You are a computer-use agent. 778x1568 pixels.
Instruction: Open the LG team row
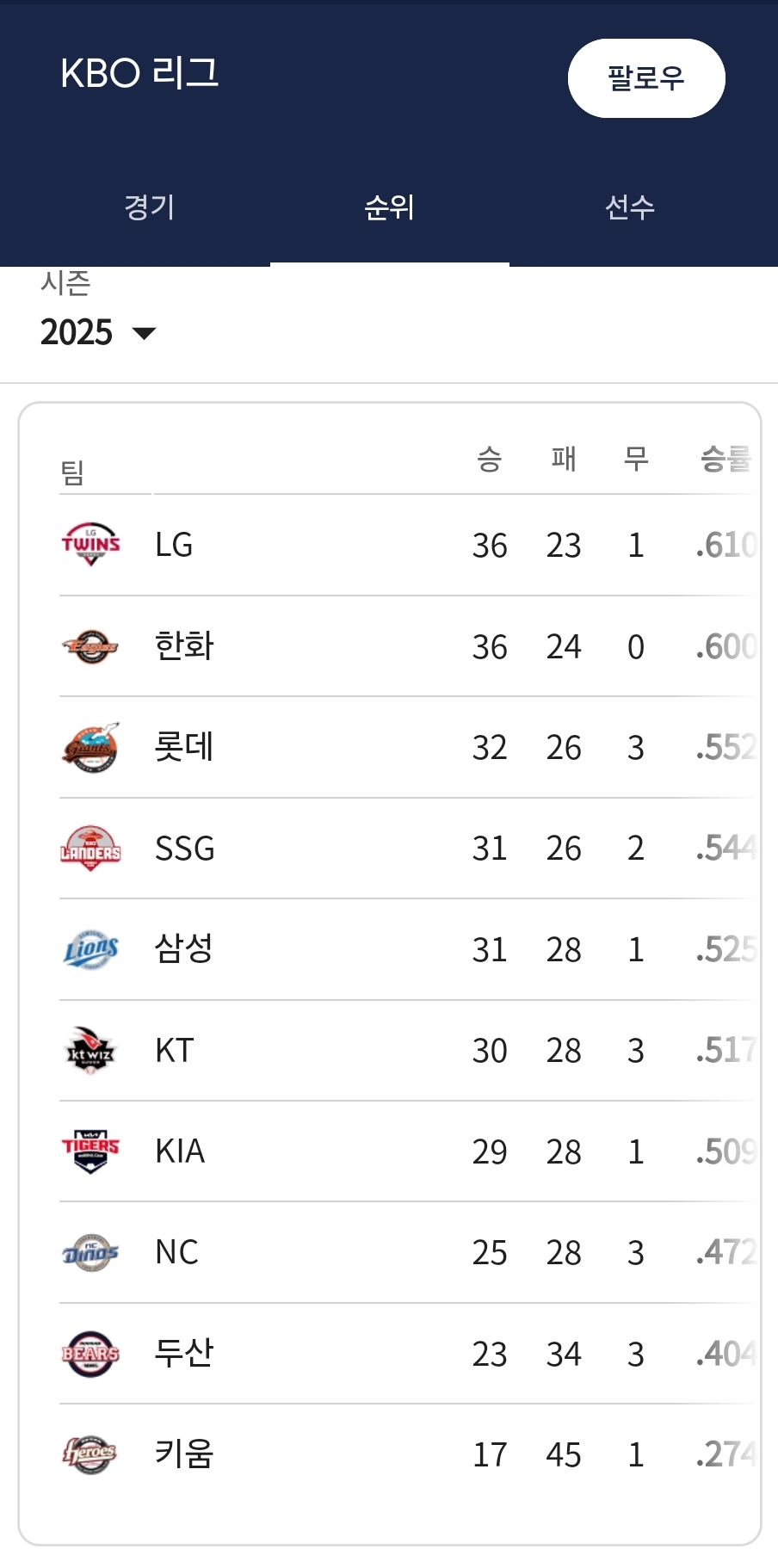tap(410, 546)
